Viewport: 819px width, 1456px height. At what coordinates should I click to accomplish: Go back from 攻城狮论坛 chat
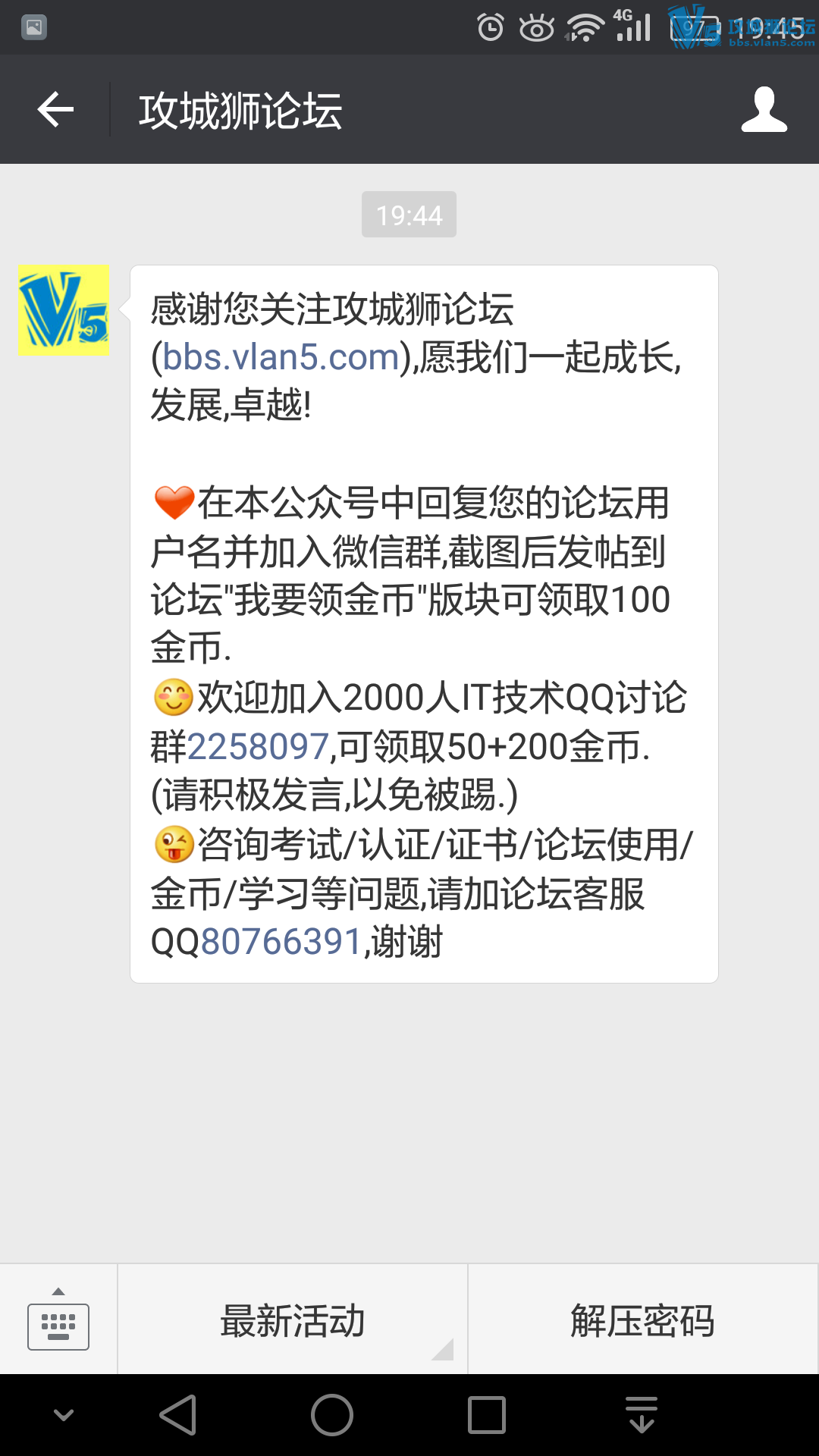55,110
